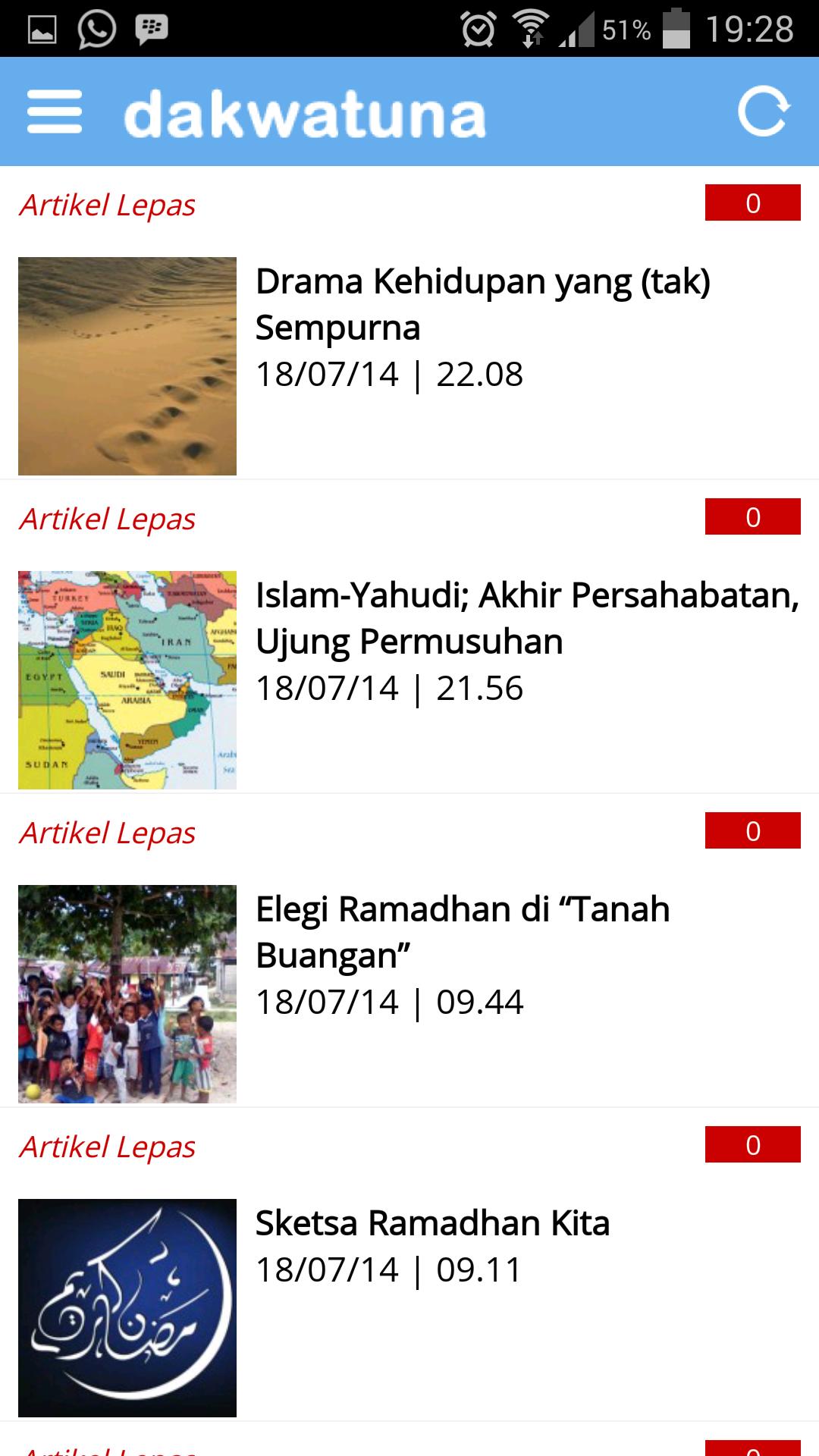
Task: Refresh the article feed
Action: (764, 112)
